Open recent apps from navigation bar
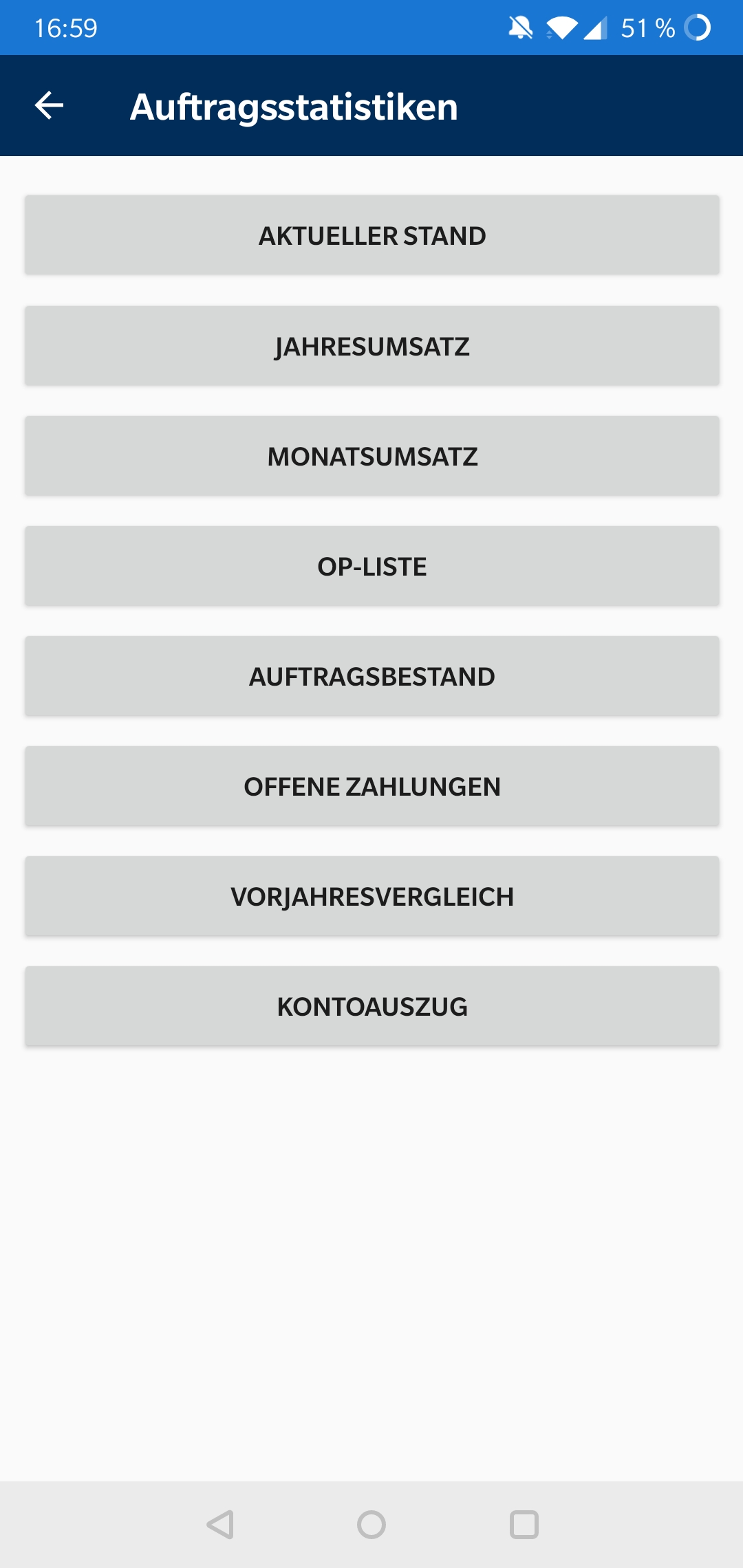The image size is (743, 1568). [x=524, y=1525]
